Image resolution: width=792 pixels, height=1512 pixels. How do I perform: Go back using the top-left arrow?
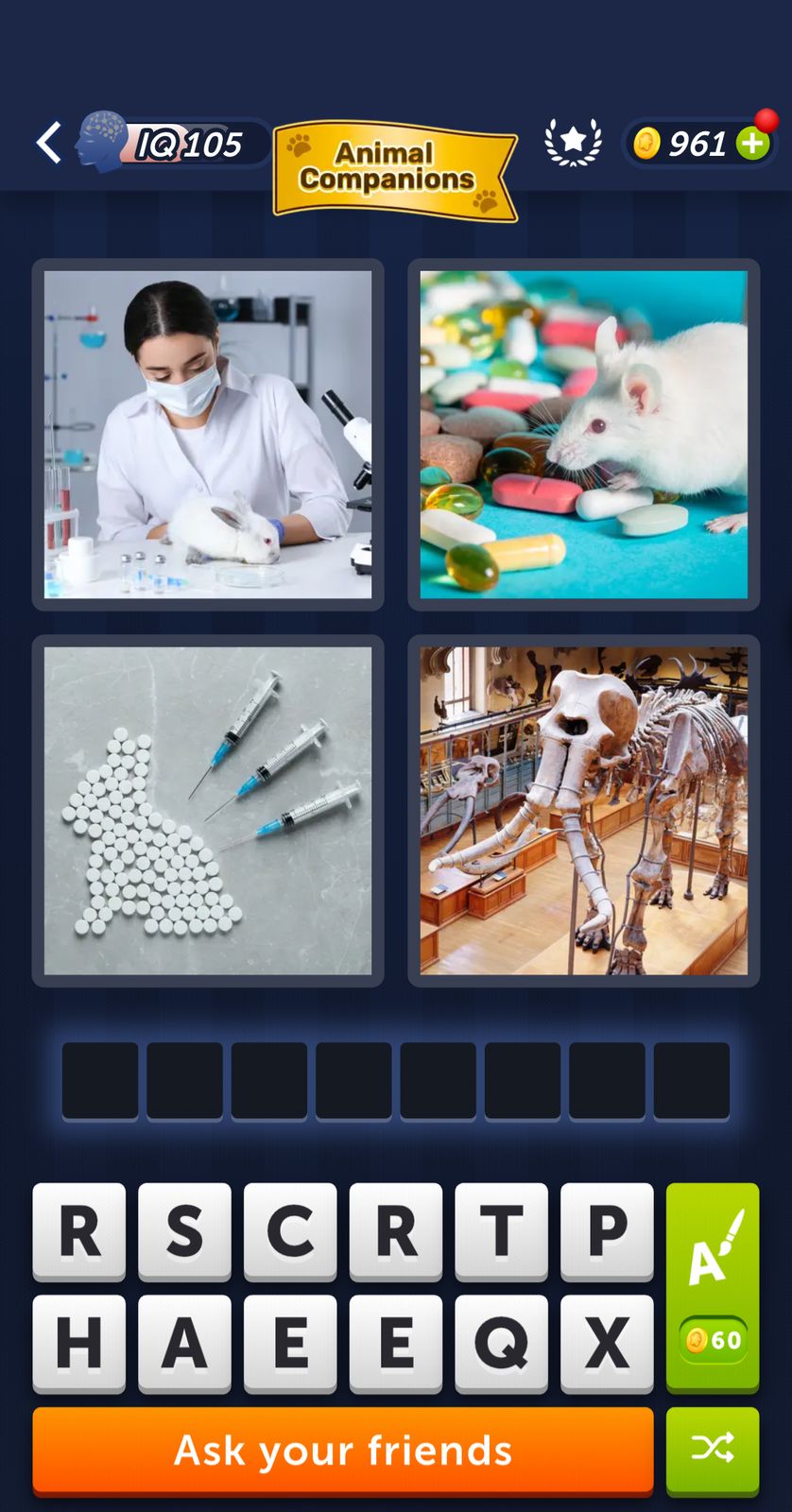[49, 143]
